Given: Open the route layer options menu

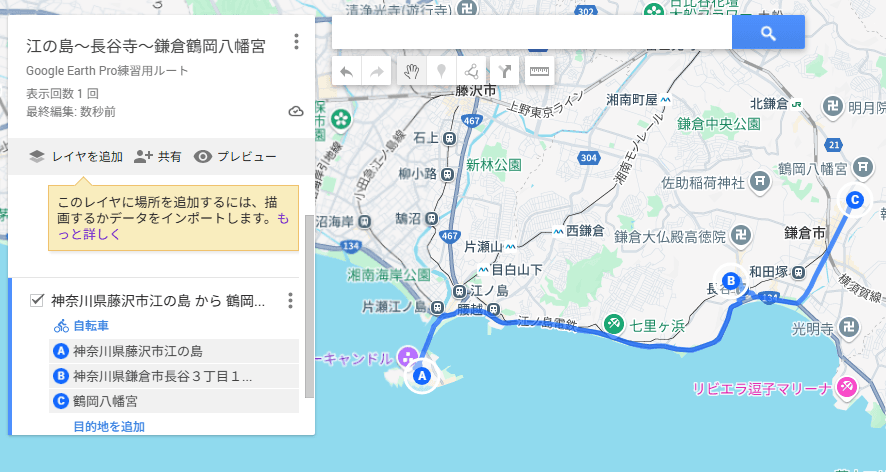Looking at the screenshot, I should pyautogui.click(x=290, y=300).
